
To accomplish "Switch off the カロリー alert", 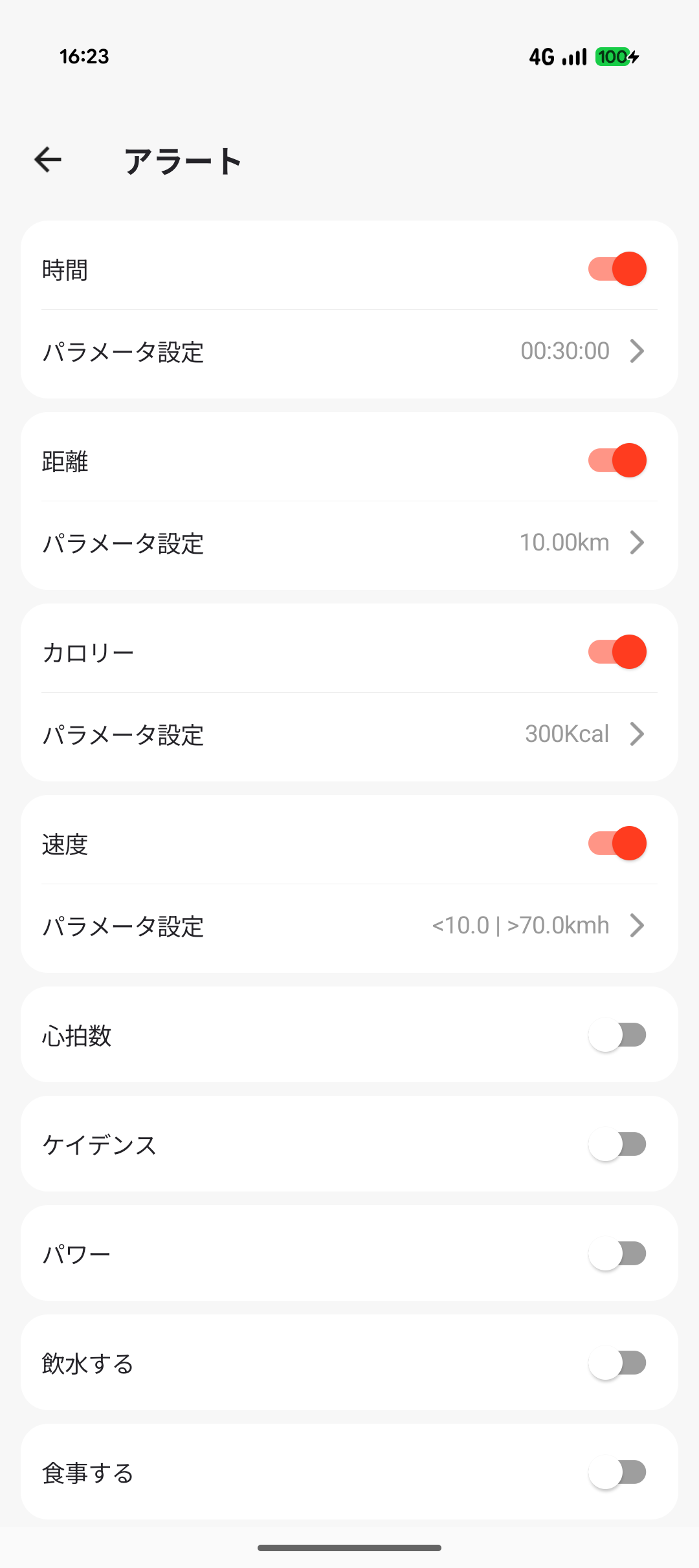I will click(617, 652).
